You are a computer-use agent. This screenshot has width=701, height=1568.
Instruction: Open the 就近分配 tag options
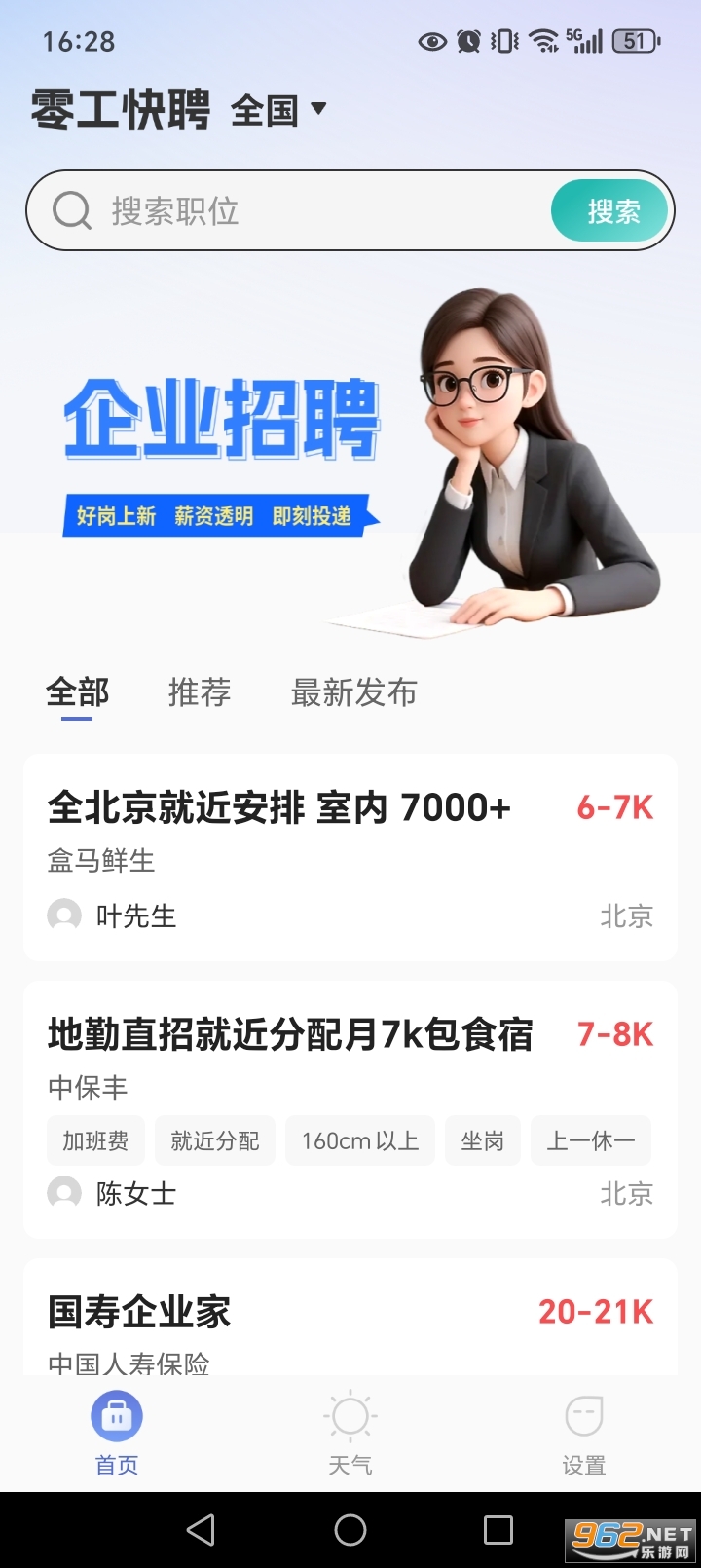pos(214,1140)
